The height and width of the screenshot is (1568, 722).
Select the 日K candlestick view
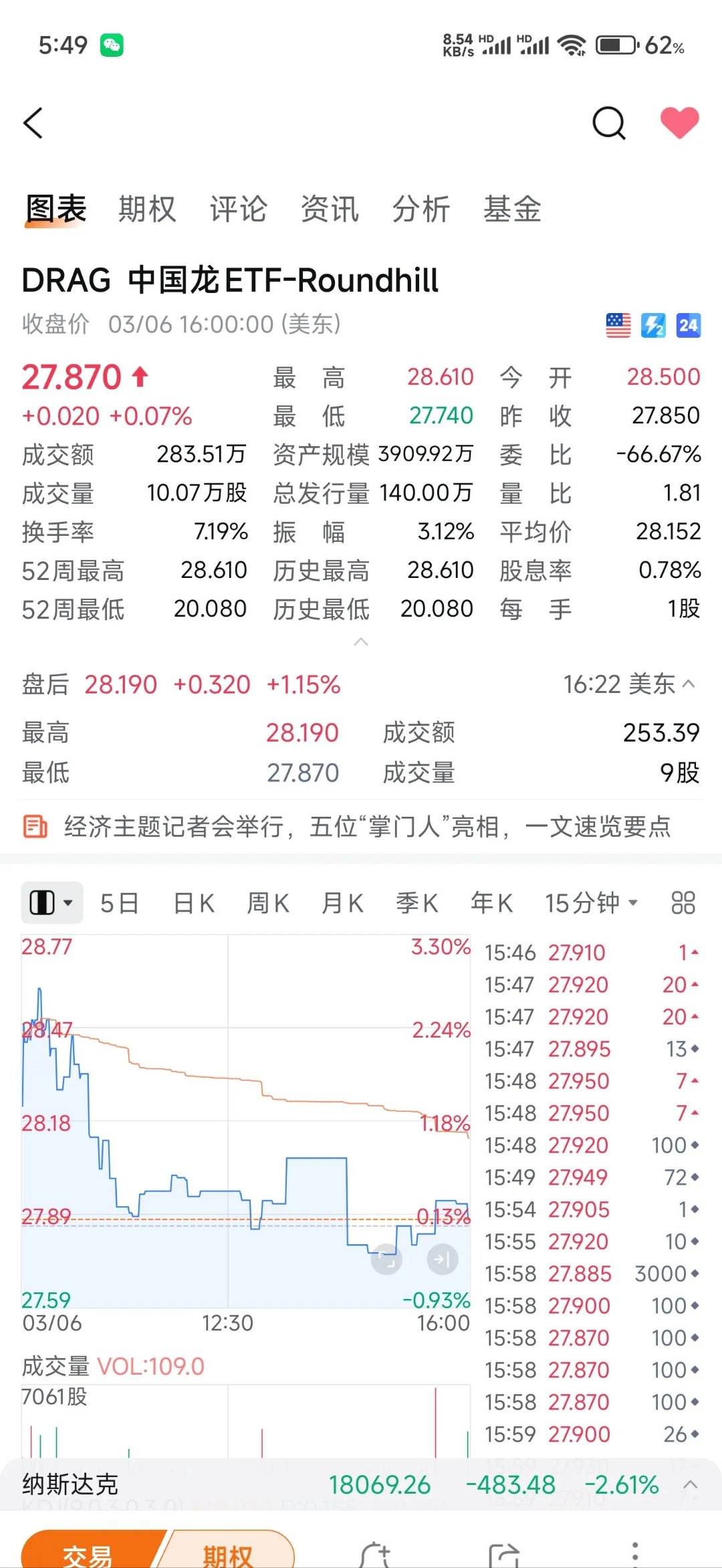(193, 902)
